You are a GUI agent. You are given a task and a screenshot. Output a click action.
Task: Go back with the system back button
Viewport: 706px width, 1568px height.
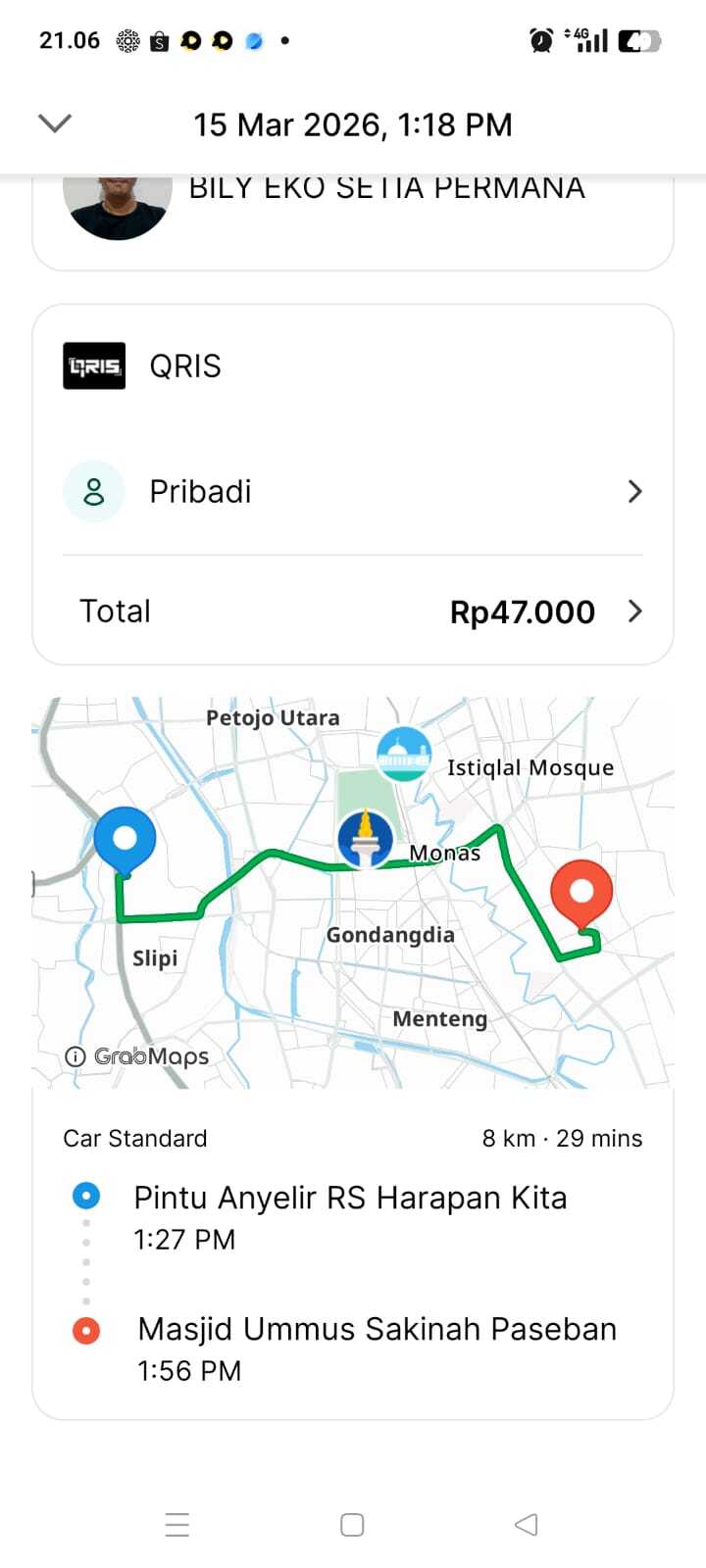527,1525
